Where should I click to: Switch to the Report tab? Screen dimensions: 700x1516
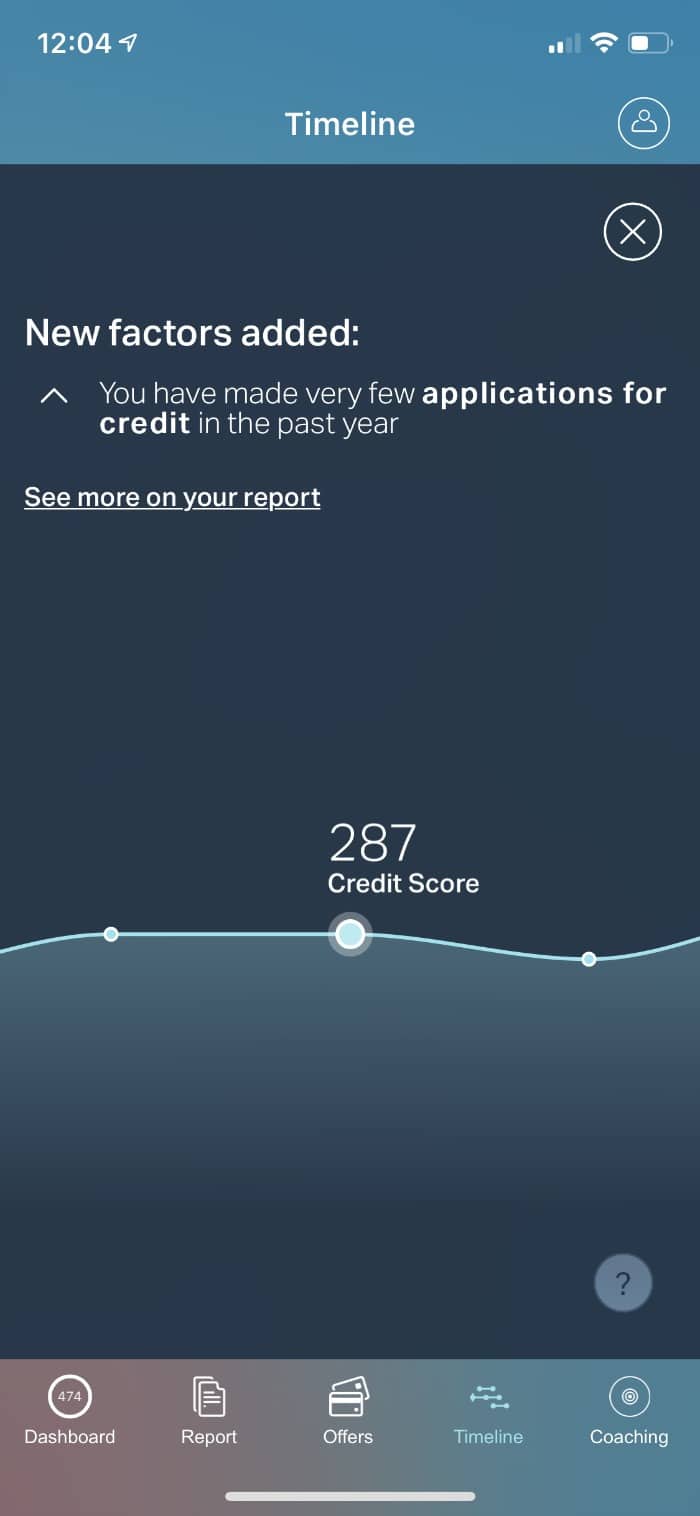(209, 1411)
